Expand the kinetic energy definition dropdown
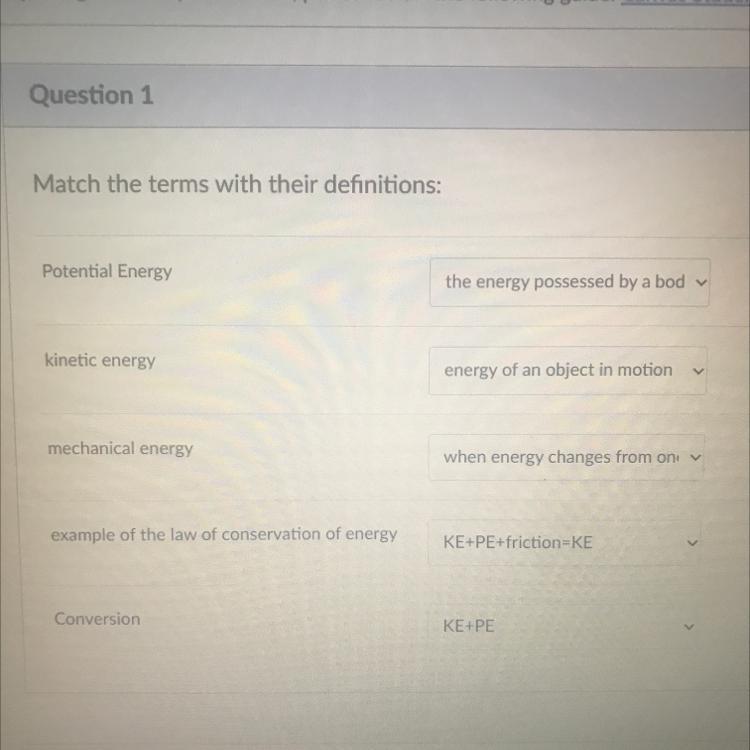Image resolution: width=750 pixels, height=750 pixels. [x=567, y=370]
